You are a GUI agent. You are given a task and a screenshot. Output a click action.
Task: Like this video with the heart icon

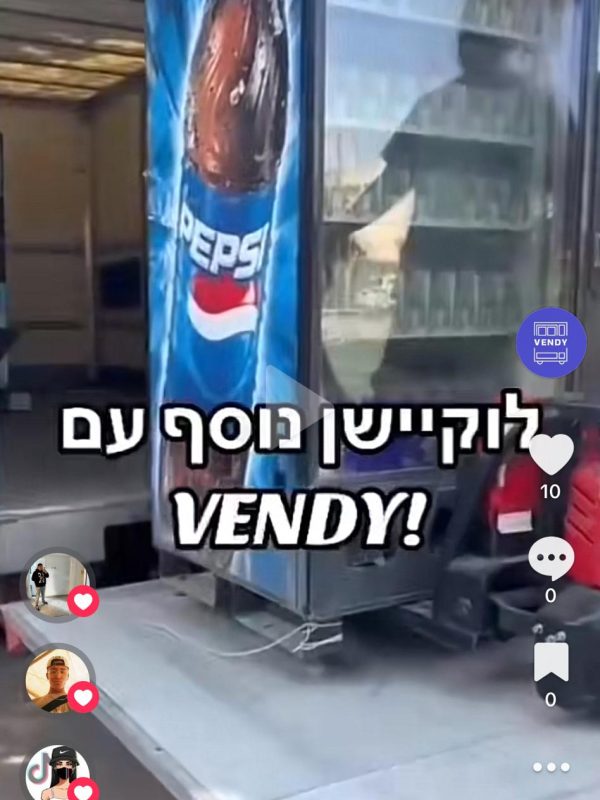(x=551, y=455)
